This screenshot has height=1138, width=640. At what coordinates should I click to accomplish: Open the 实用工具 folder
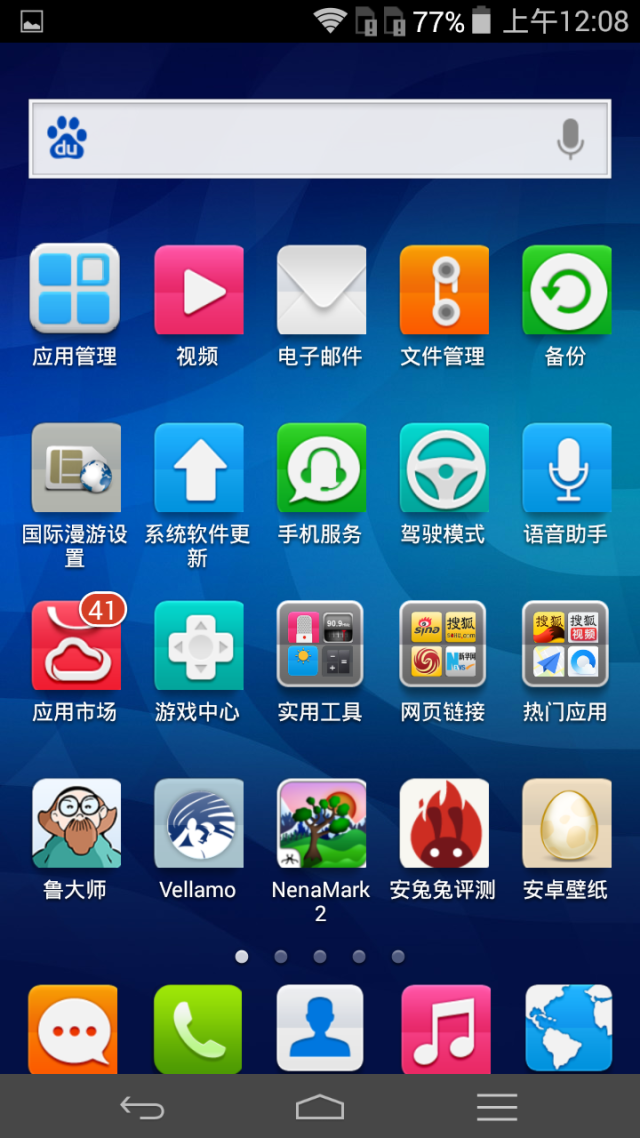[320, 646]
